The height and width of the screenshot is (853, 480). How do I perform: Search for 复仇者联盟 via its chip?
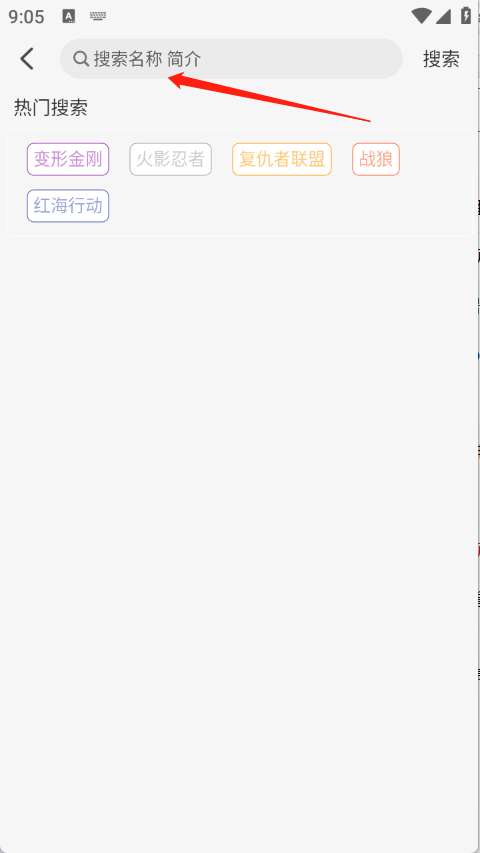coord(282,159)
